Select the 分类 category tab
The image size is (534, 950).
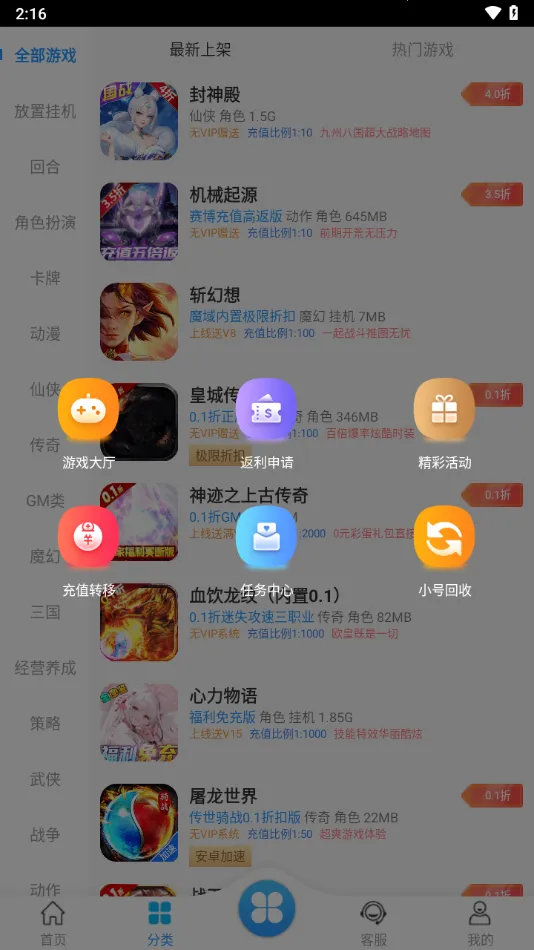click(x=160, y=923)
